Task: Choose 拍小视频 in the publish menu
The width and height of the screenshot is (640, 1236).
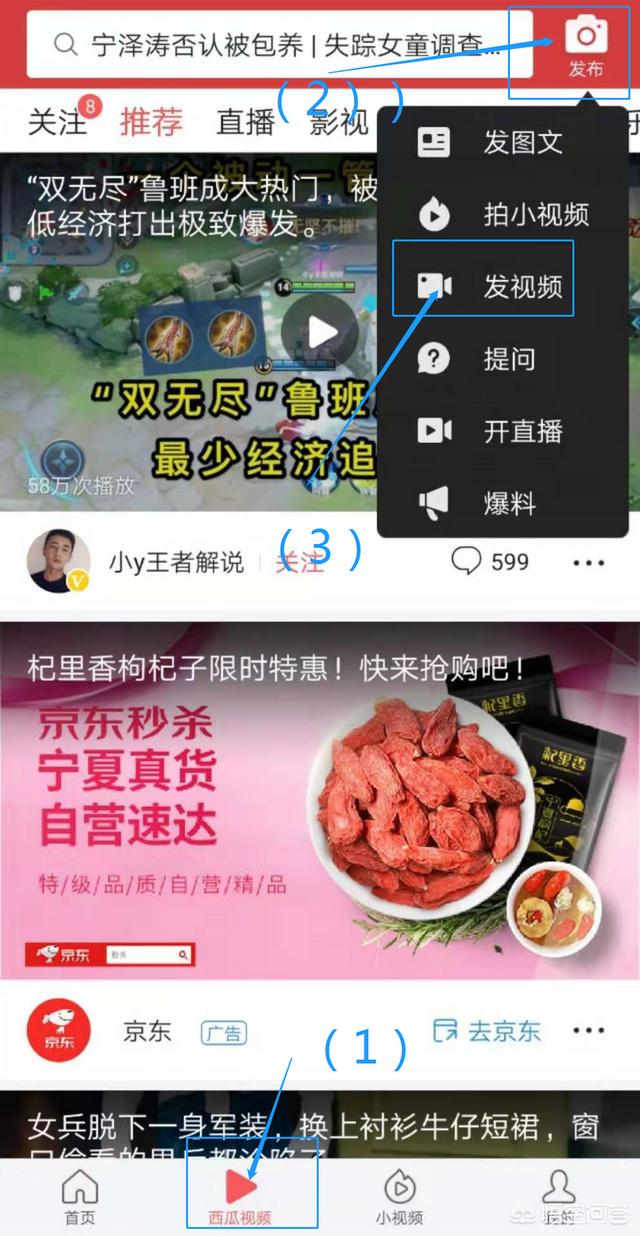Action: [x=502, y=215]
